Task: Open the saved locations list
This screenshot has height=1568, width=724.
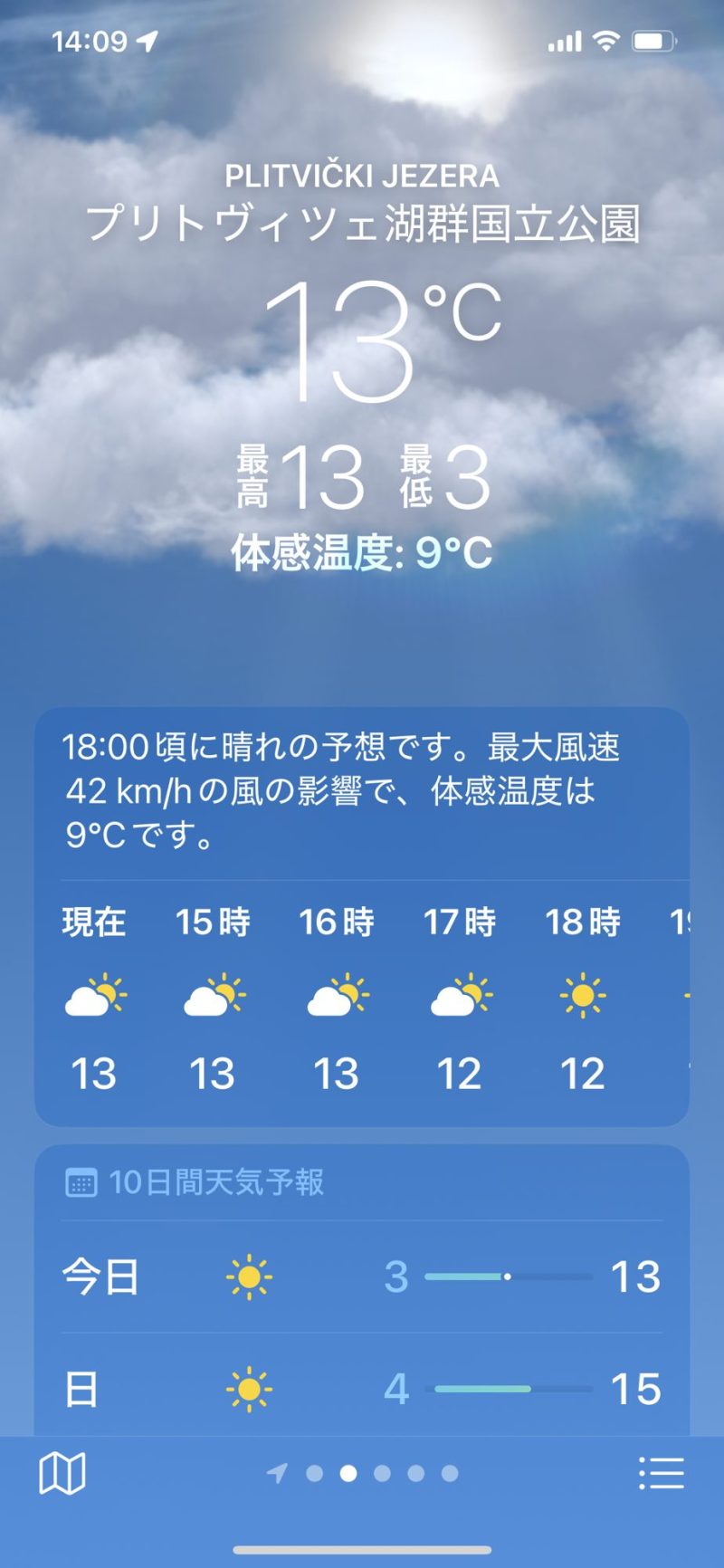Action: (661, 1473)
